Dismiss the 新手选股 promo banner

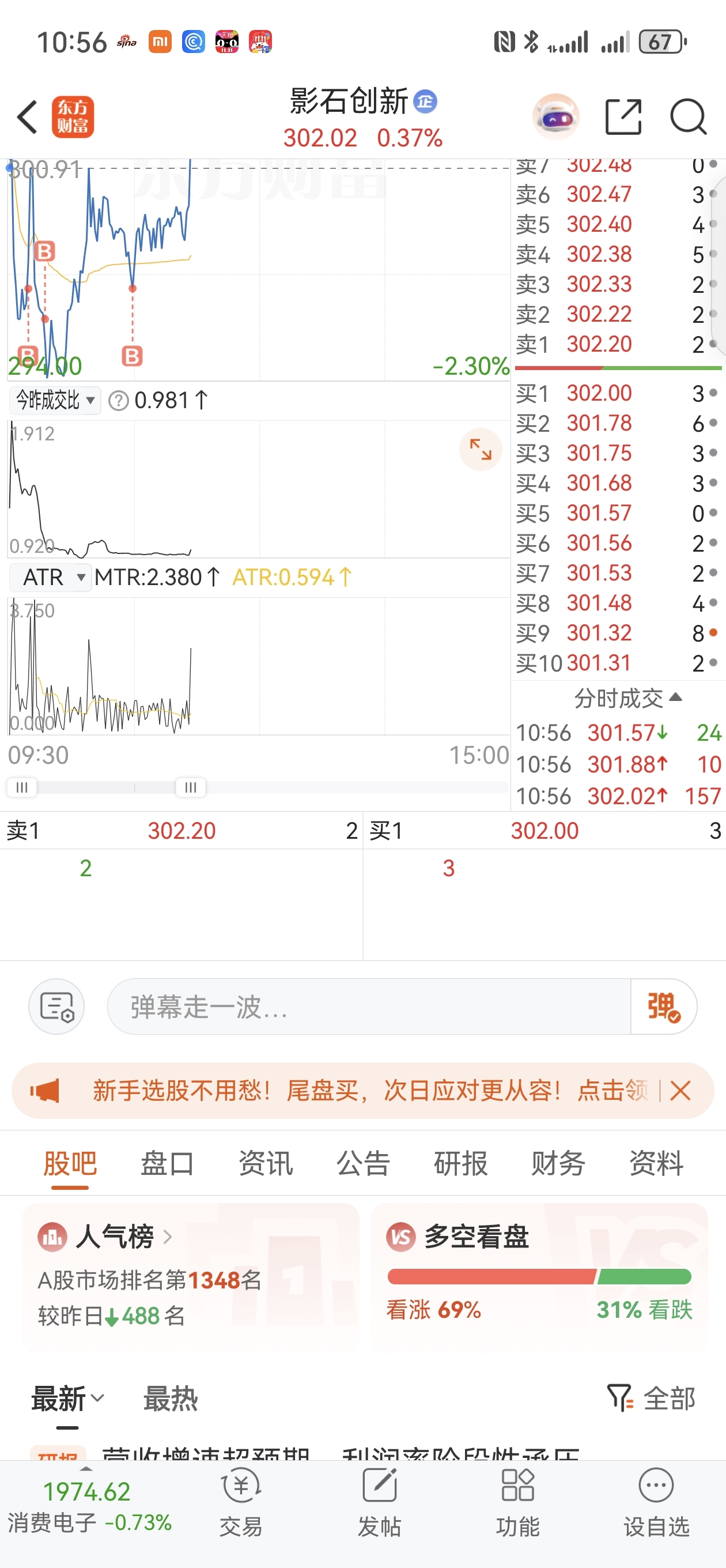680,1090
